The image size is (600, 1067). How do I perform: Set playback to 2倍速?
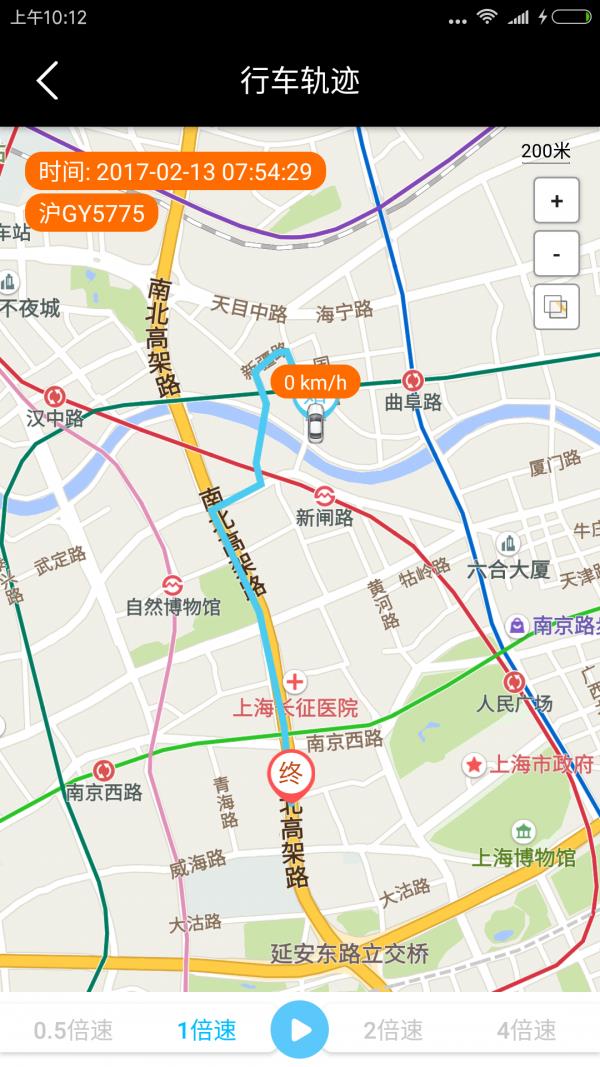tap(393, 1030)
